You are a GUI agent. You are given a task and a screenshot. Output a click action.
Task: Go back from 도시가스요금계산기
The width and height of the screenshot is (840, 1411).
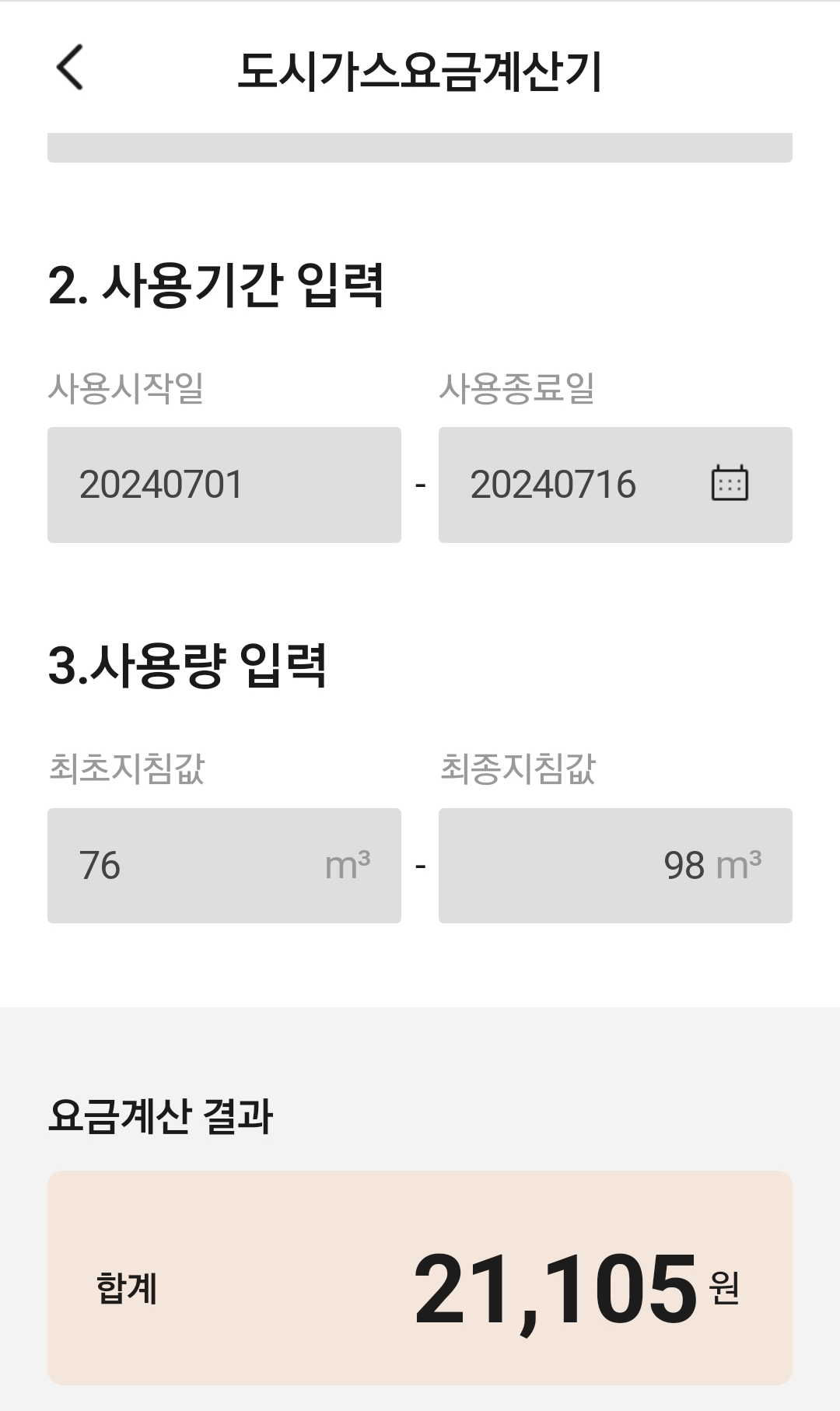tap(70, 68)
